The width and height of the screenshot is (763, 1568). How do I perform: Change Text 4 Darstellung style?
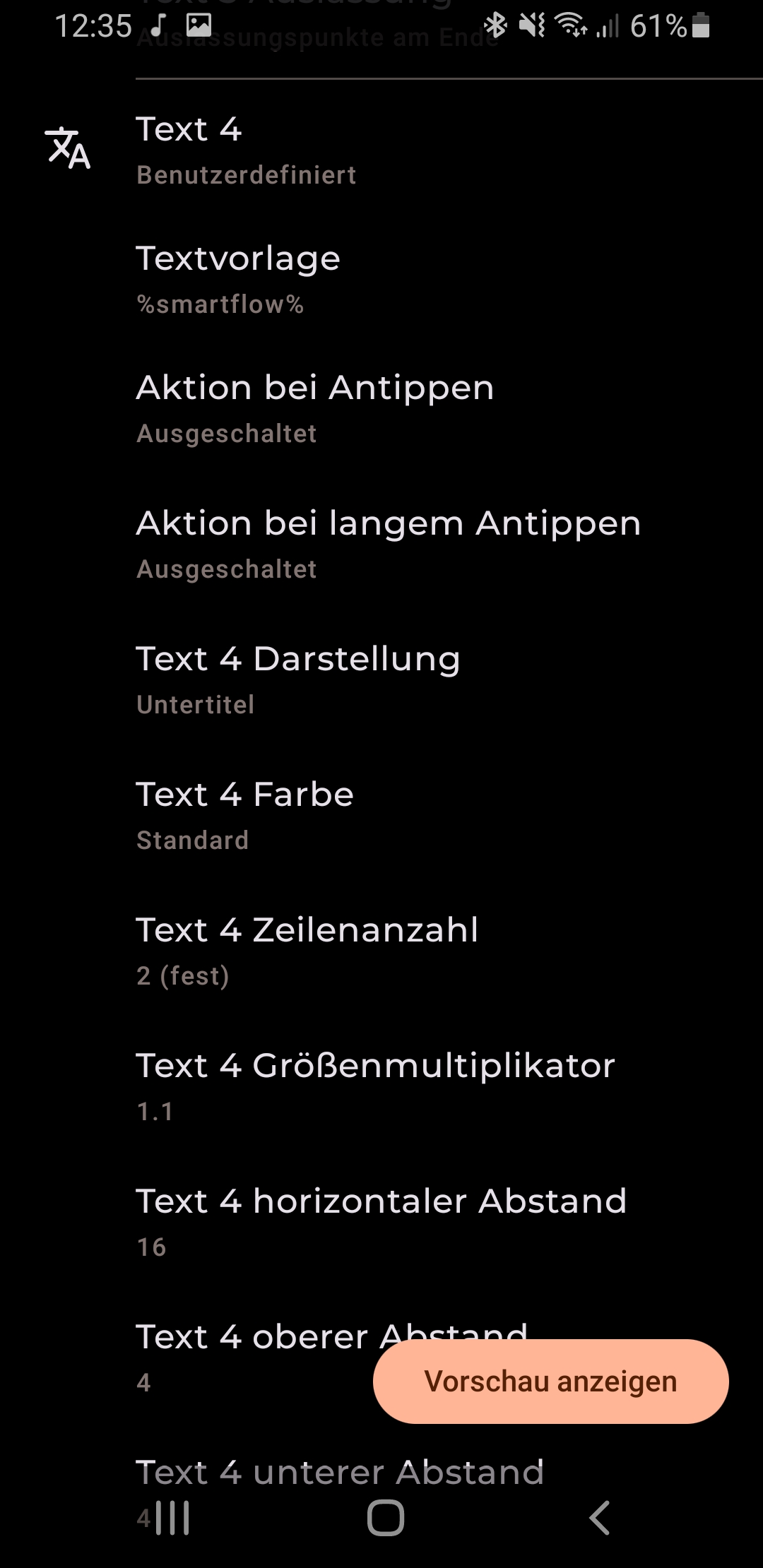pos(381,681)
